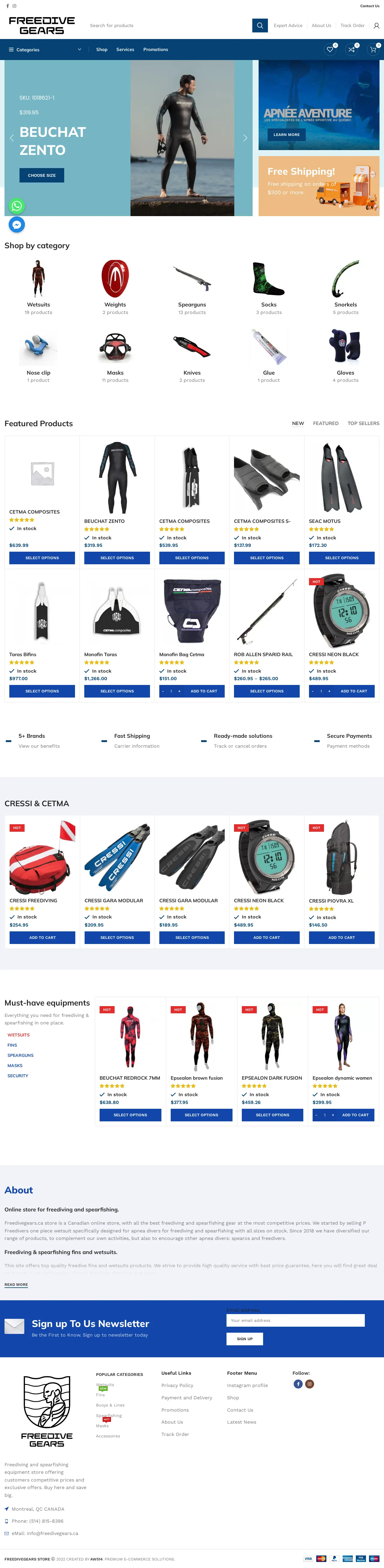Go to Promotions in the top menu
The height and width of the screenshot is (1568, 384).
coord(155,50)
